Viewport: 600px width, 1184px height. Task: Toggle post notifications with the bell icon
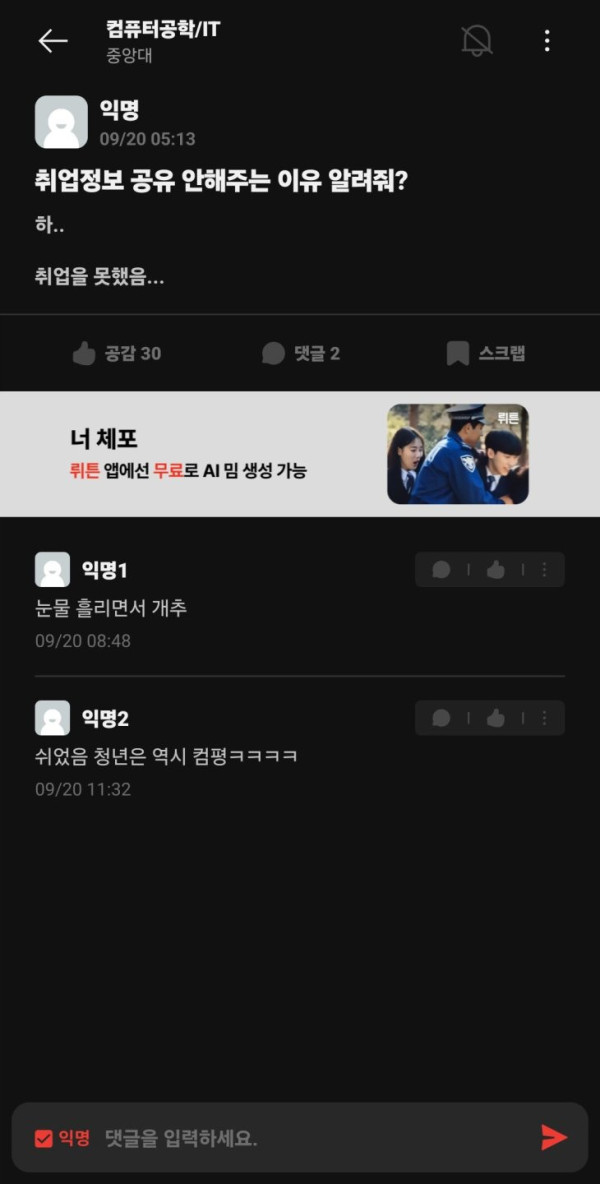(477, 41)
